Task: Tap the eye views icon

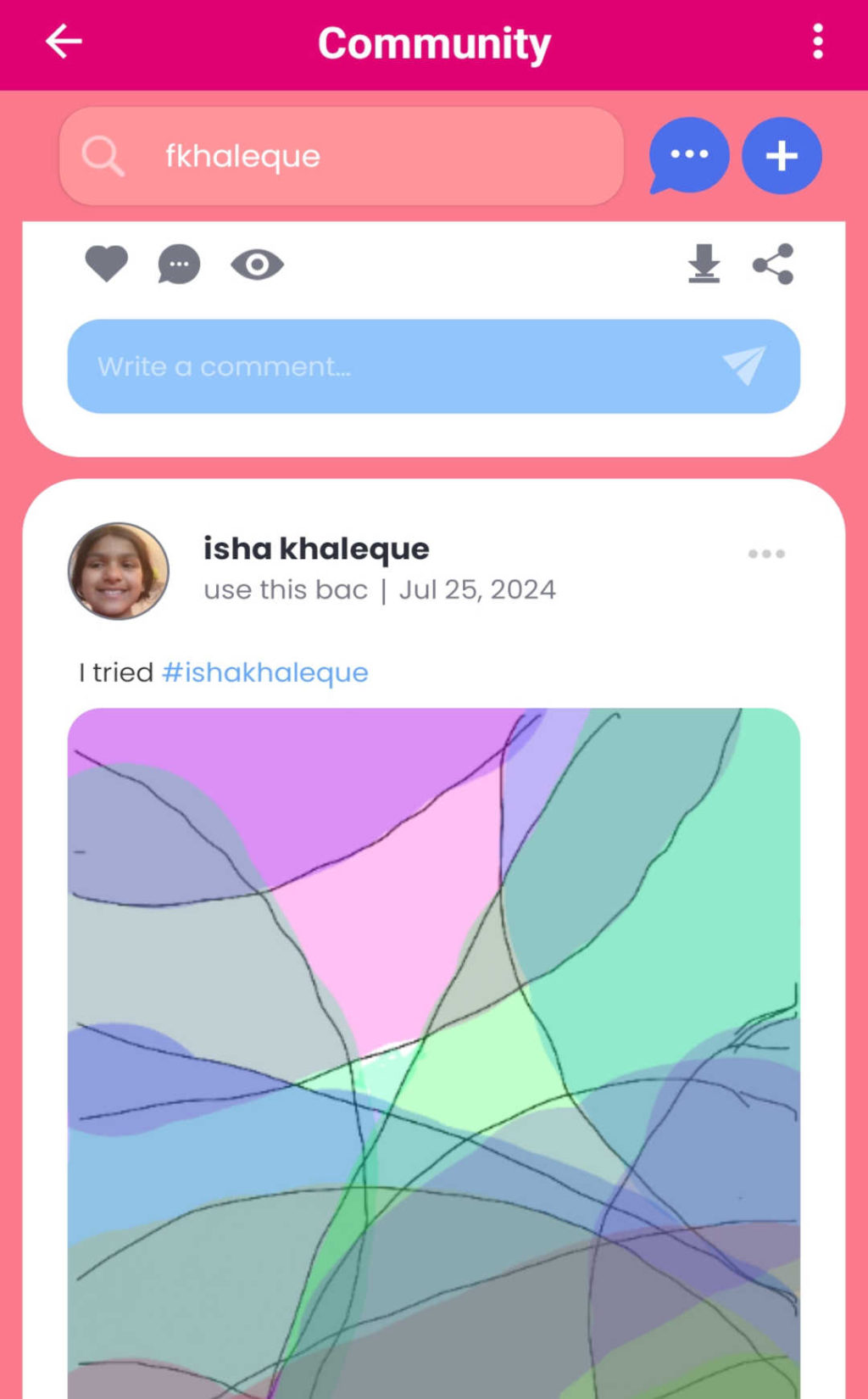Action: [257, 265]
